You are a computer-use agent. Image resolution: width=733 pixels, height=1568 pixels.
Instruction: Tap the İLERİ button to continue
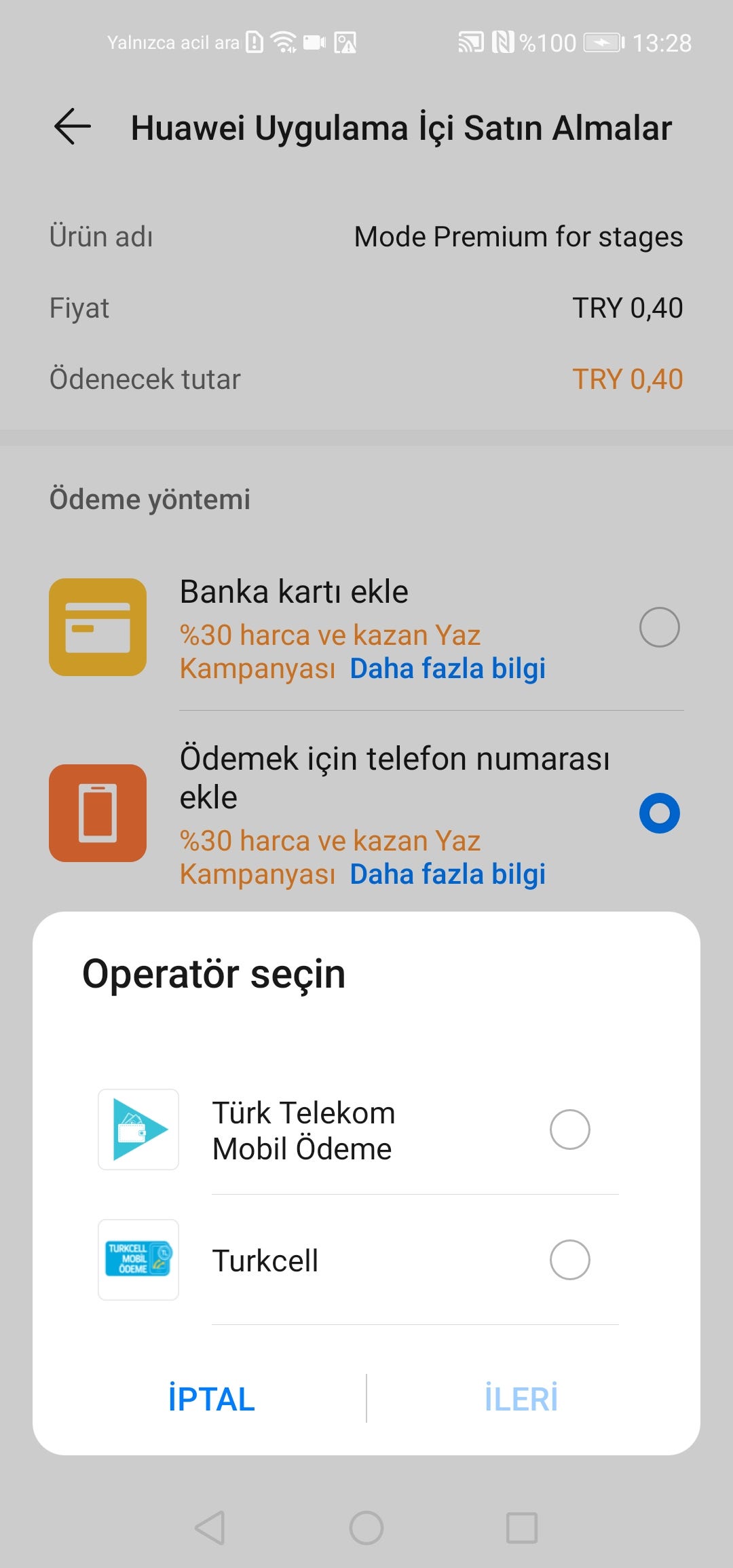(x=521, y=1398)
